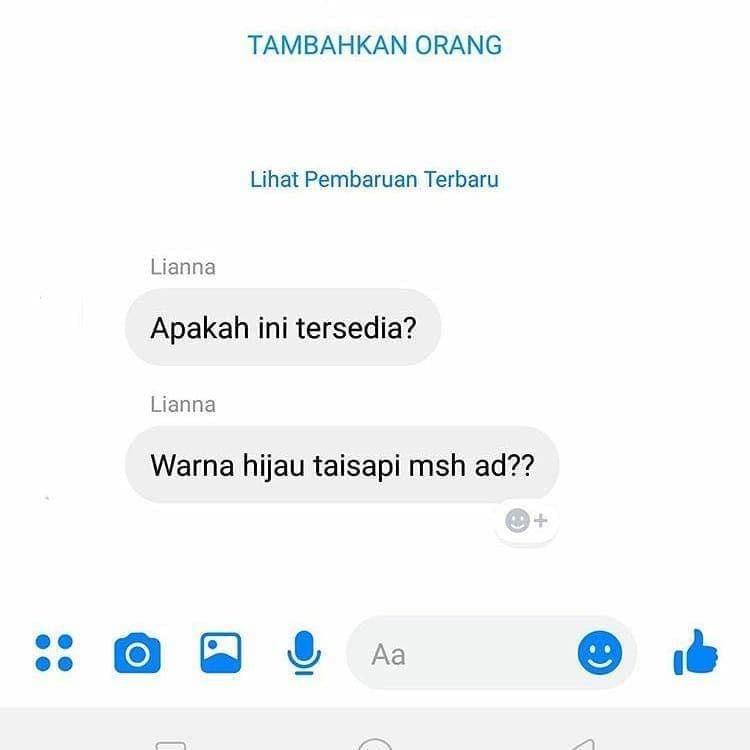
Task: Send a thumbs-up like
Action: pyautogui.click(x=696, y=653)
